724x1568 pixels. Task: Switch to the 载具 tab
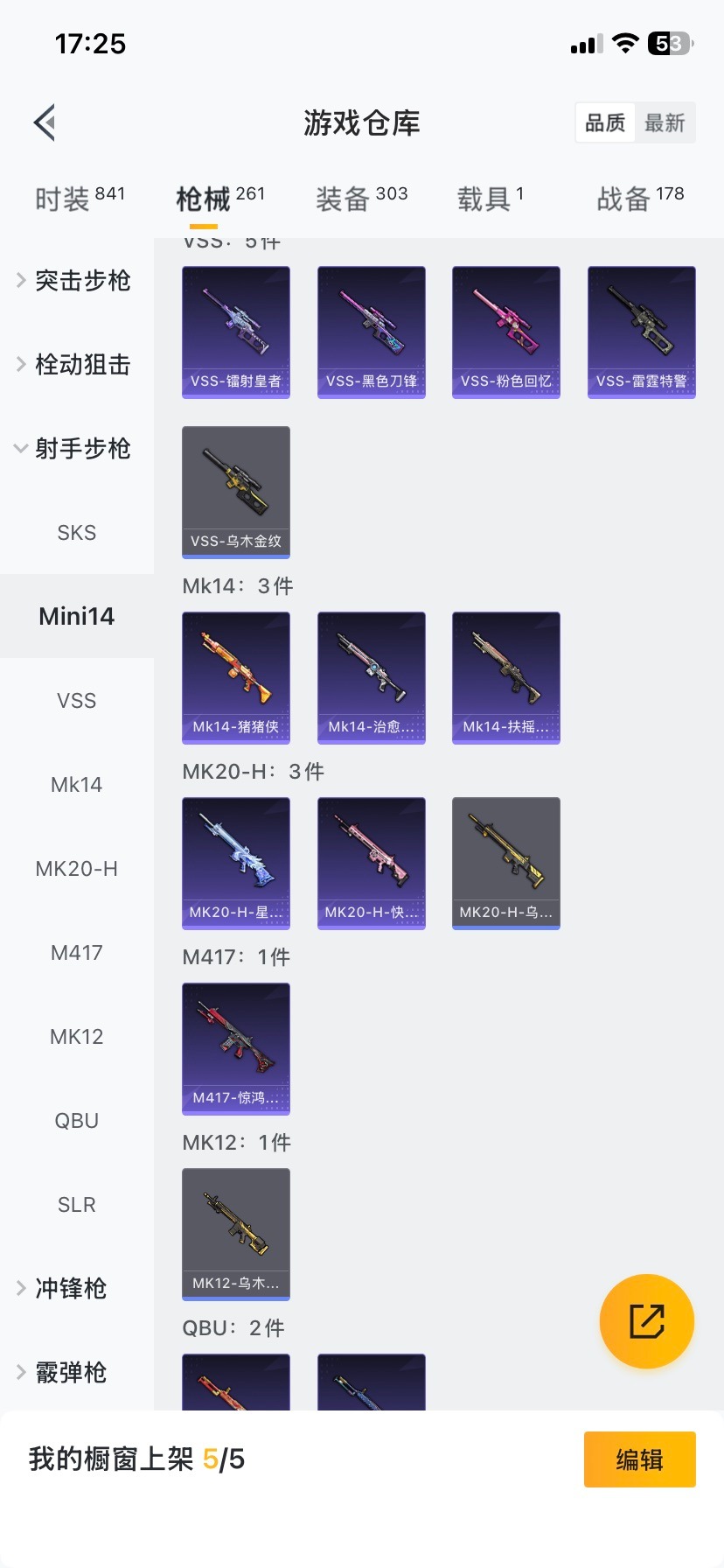click(x=490, y=199)
